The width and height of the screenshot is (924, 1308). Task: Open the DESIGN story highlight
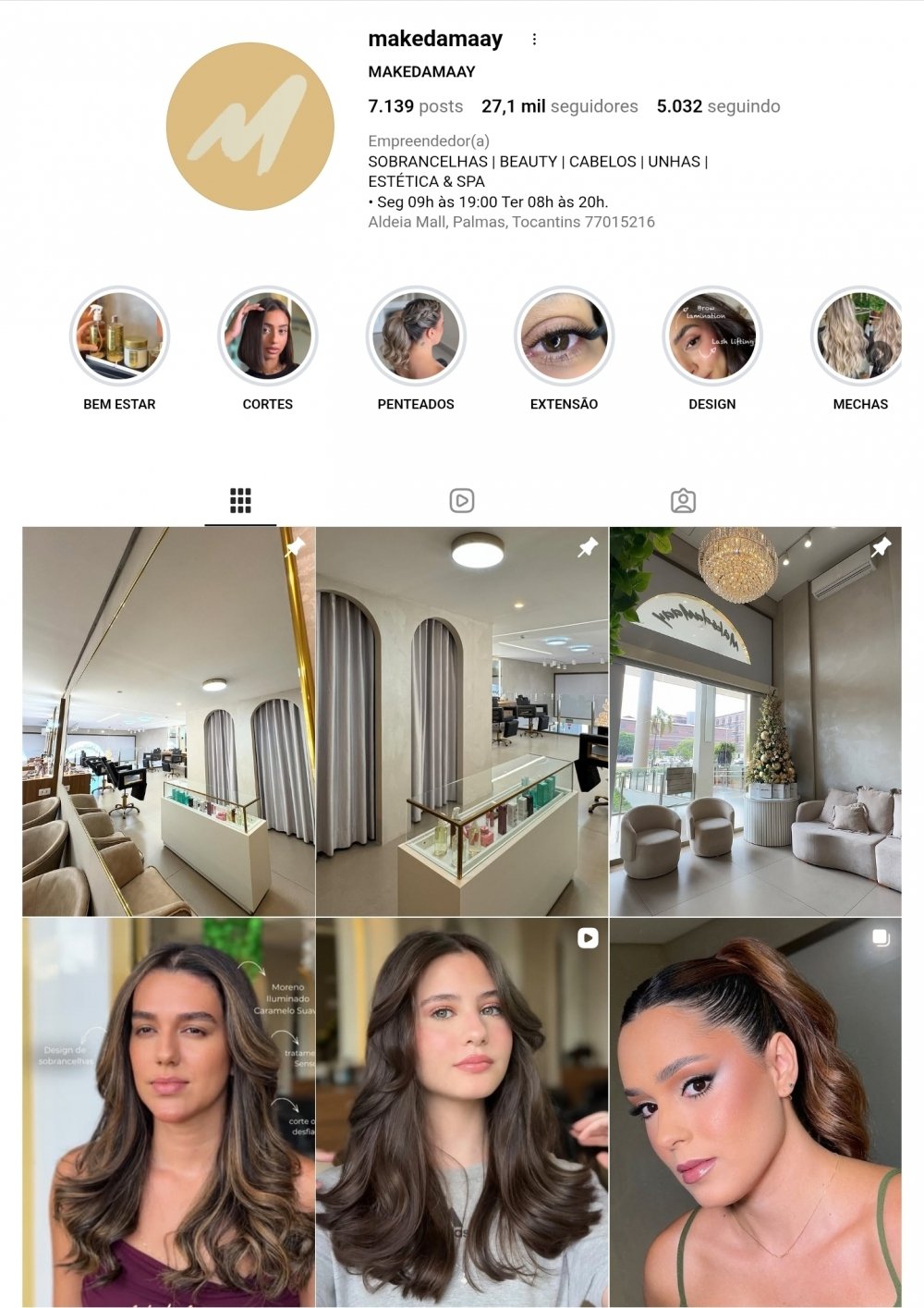click(712, 336)
